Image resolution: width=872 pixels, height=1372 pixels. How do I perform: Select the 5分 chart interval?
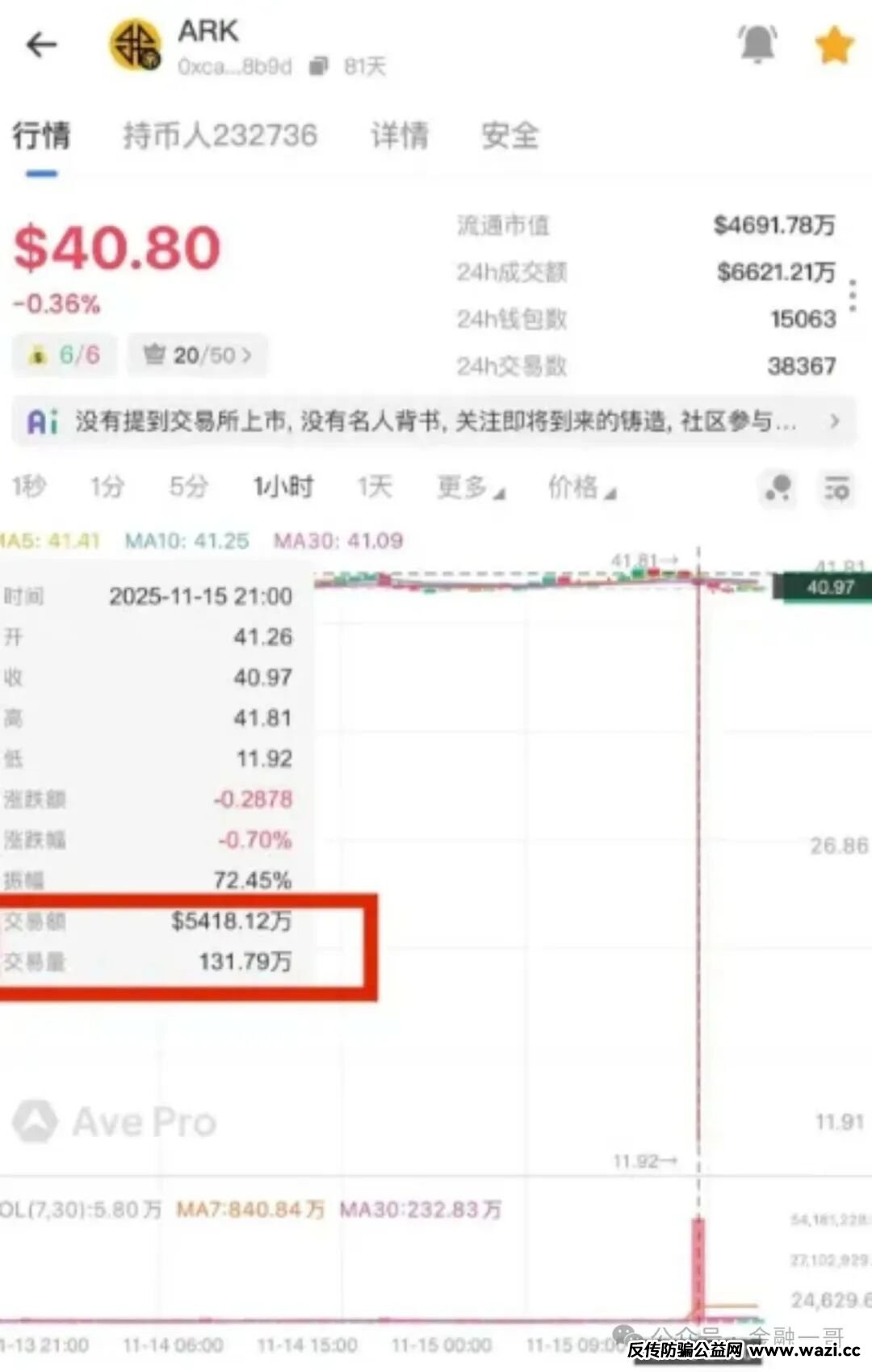coord(188,487)
